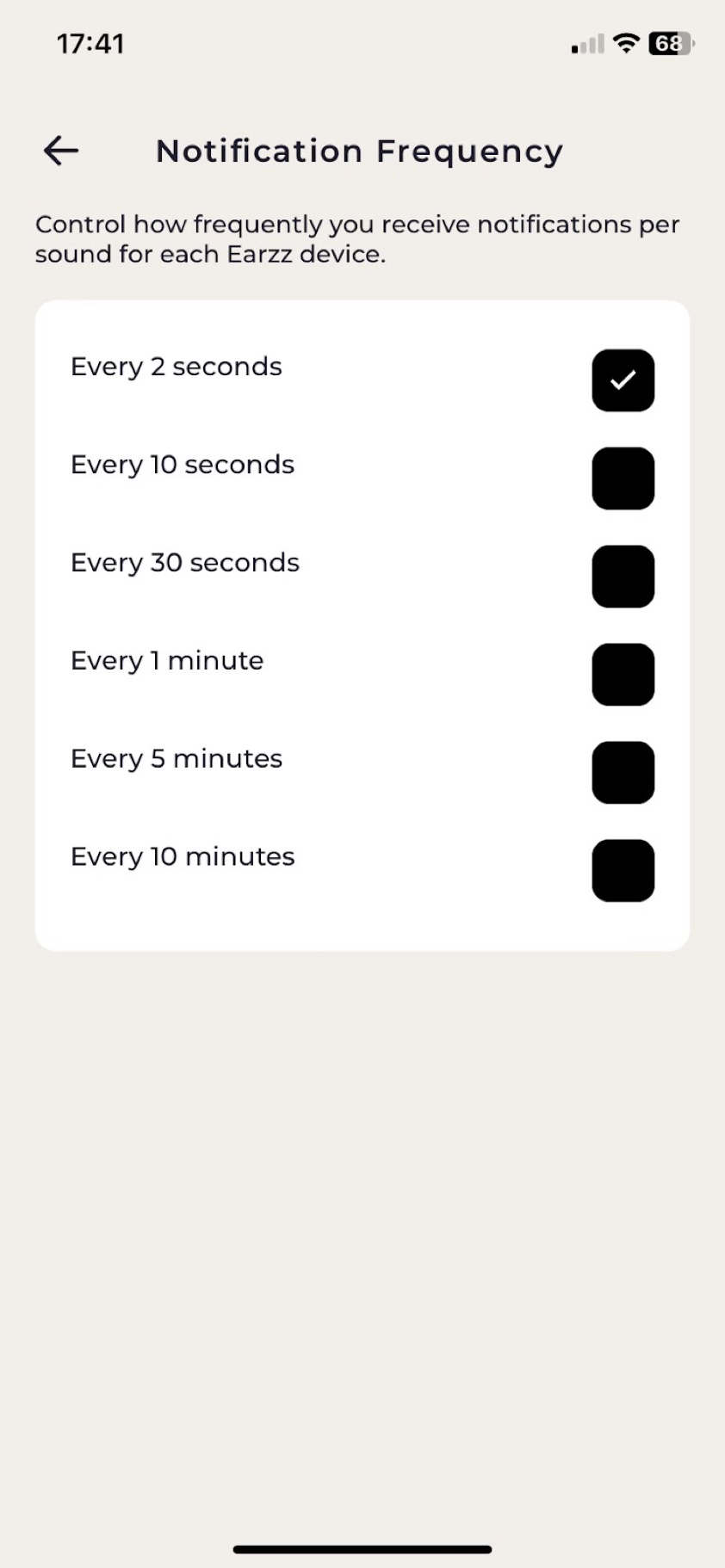
Task: Enable the Every 10 minutes checkbox
Action: 623,871
